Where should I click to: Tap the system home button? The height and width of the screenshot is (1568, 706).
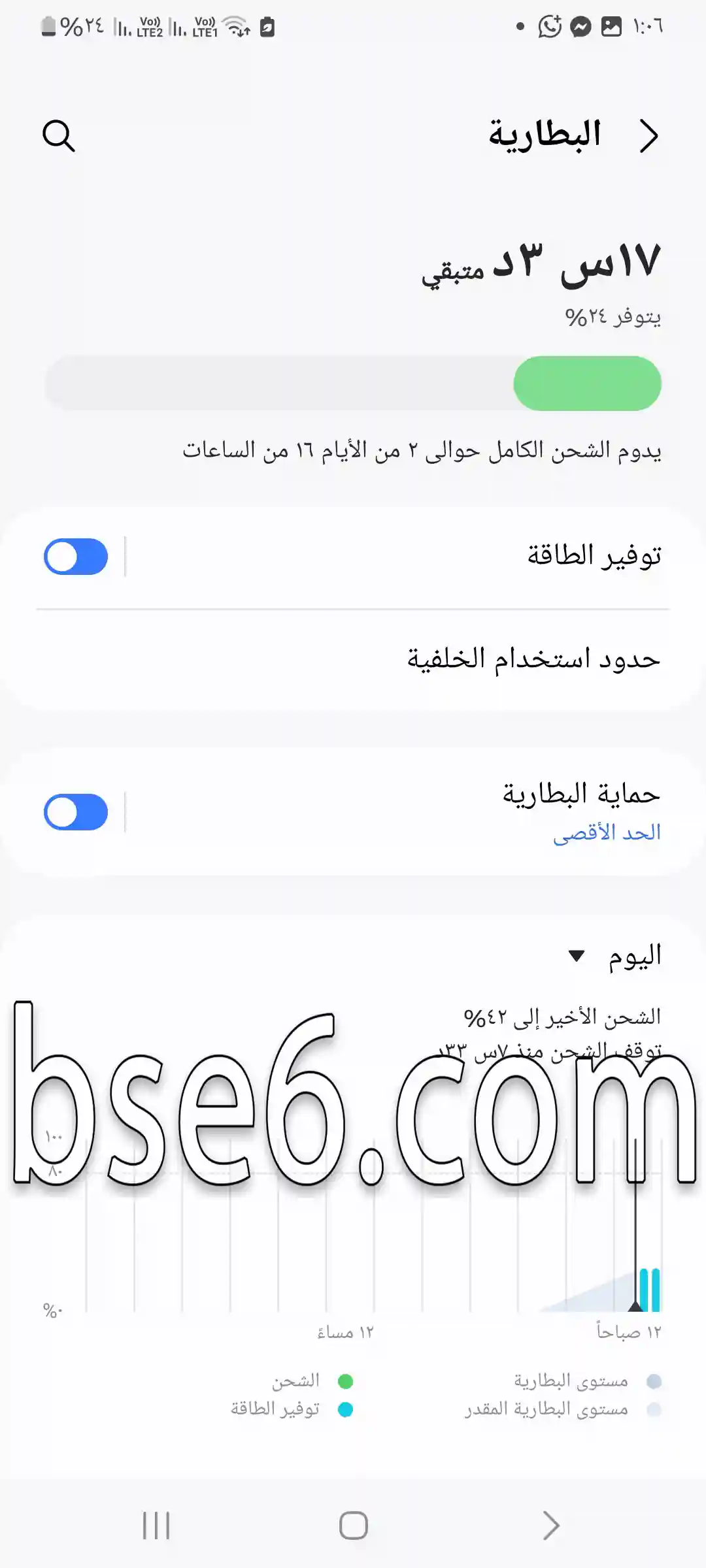pyautogui.click(x=353, y=1526)
